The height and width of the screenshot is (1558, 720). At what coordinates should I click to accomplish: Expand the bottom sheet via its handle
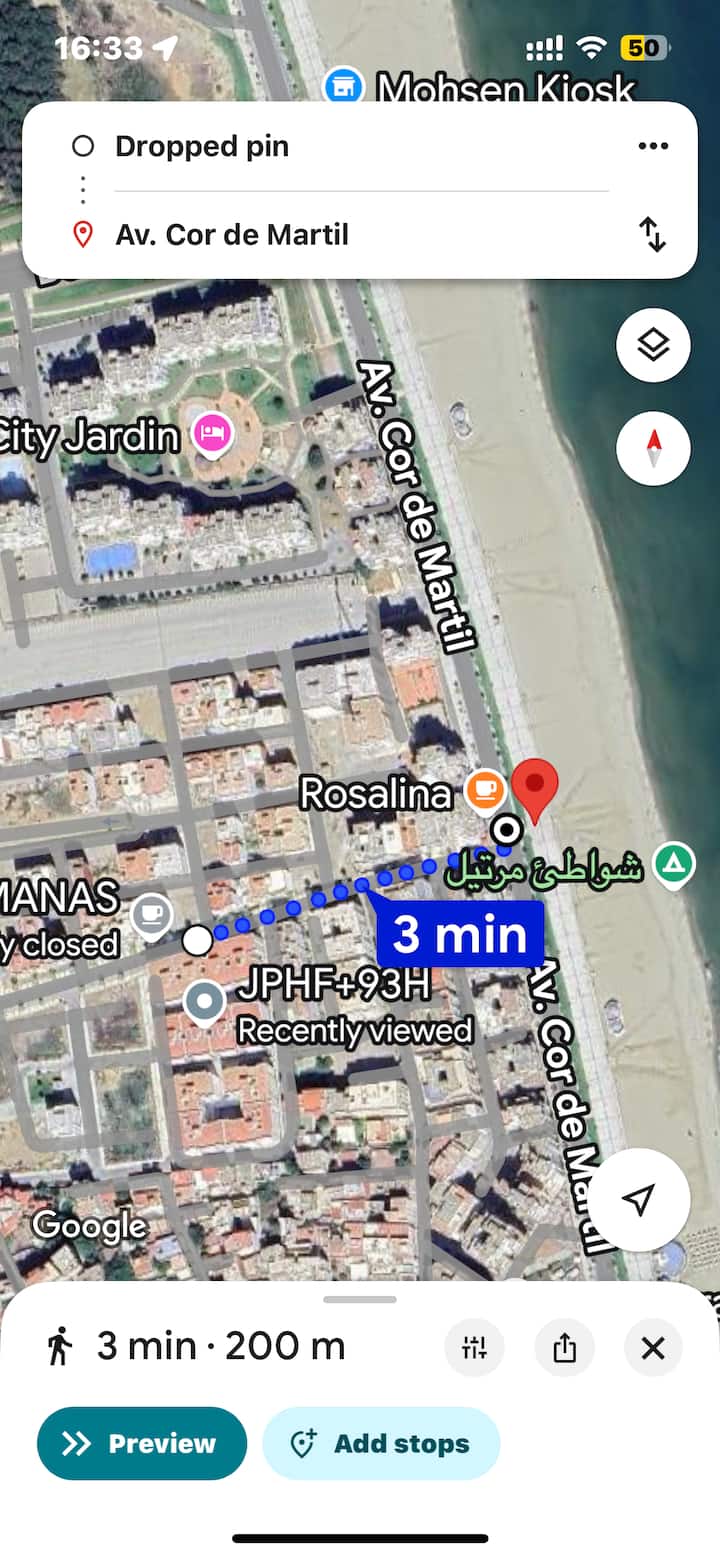click(x=360, y=1300)
